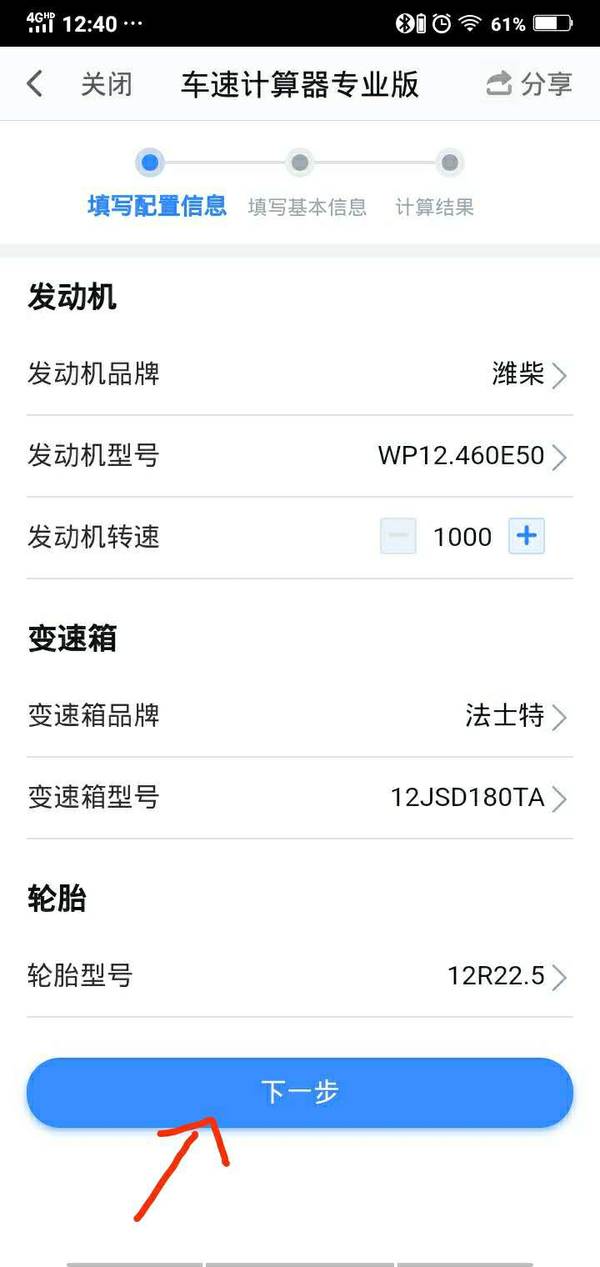Increase 发动机转速 with plus button
This screenshot has width=600, height=1267.
click(527, 537)
